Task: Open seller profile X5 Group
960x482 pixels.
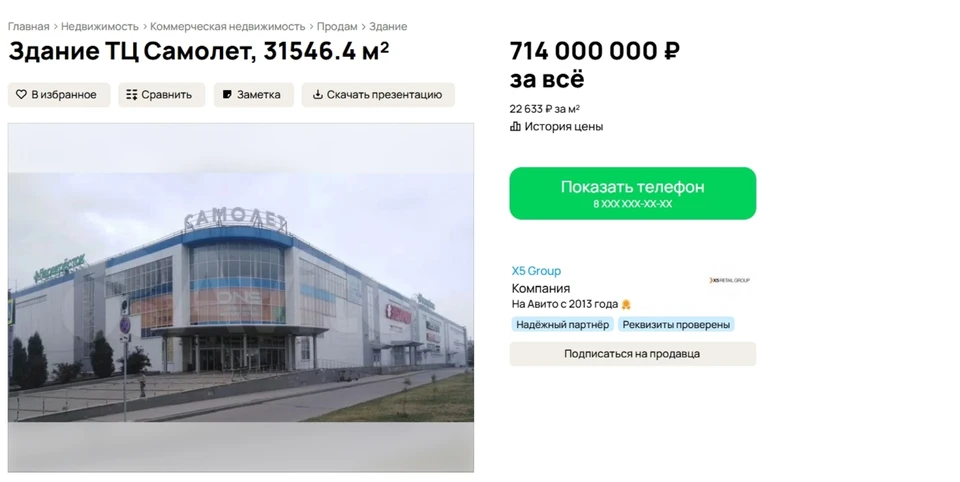Action: (536, 271)
